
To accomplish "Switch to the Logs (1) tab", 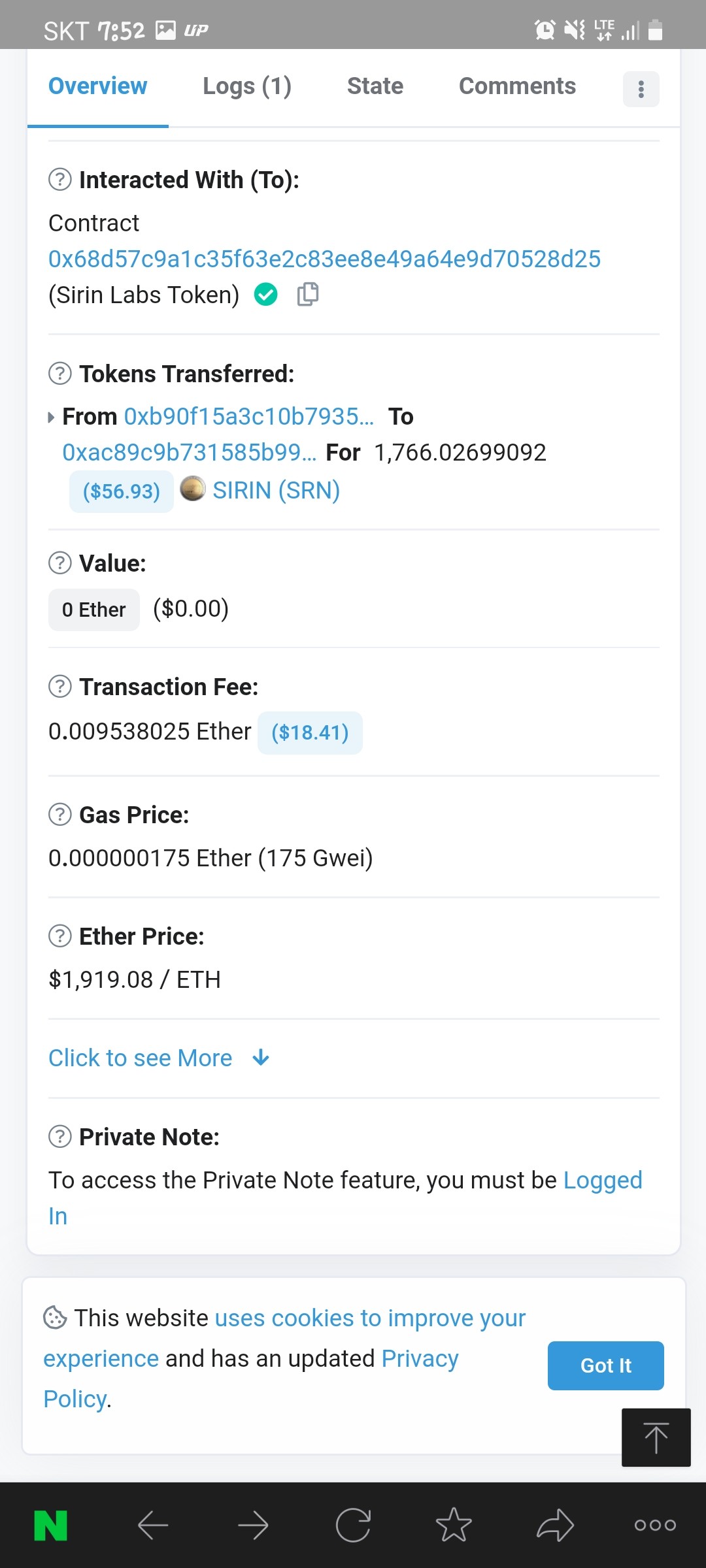I will point(247,86).
